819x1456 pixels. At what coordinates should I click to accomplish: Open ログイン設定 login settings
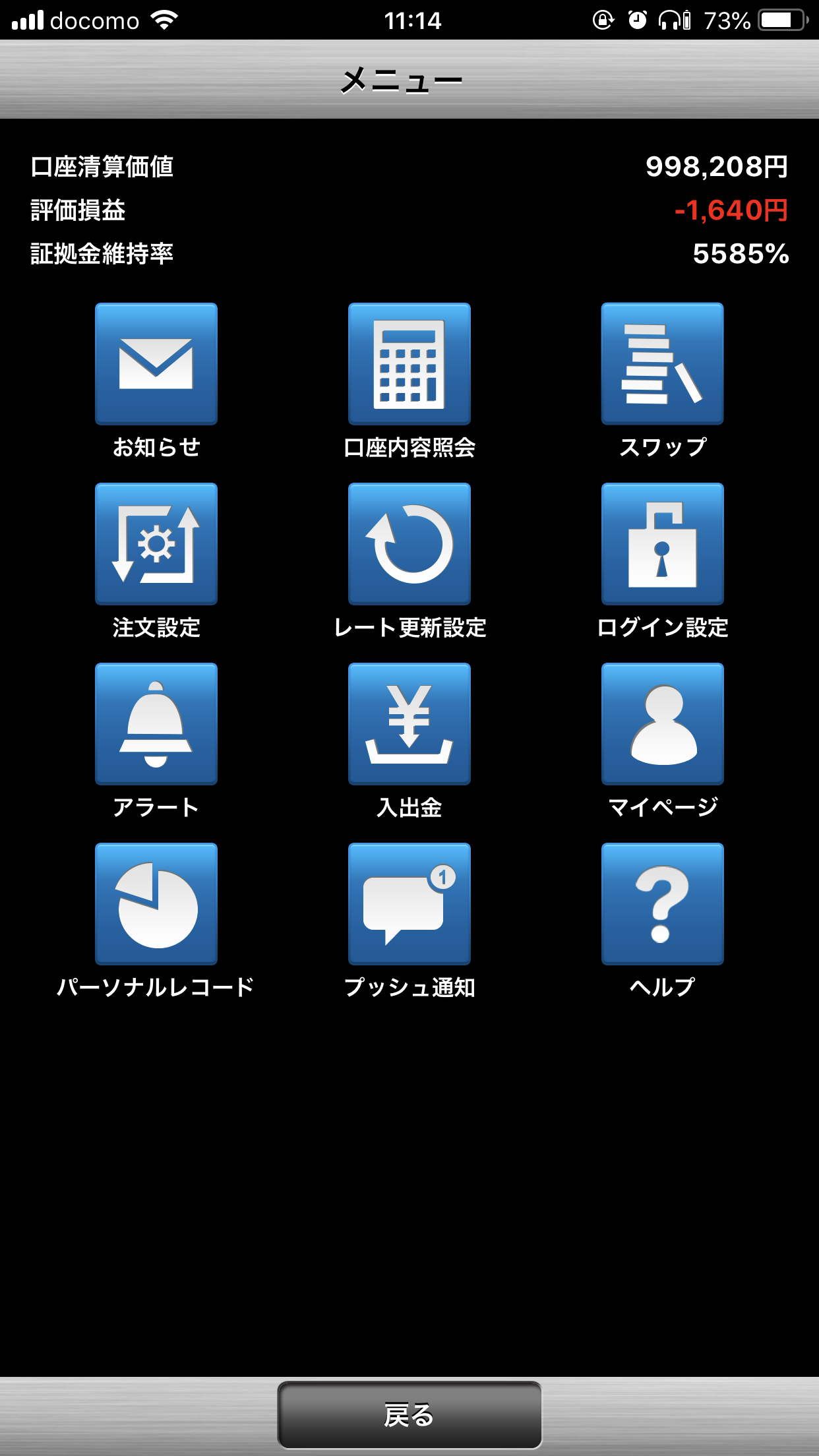(x=663, y=544)
